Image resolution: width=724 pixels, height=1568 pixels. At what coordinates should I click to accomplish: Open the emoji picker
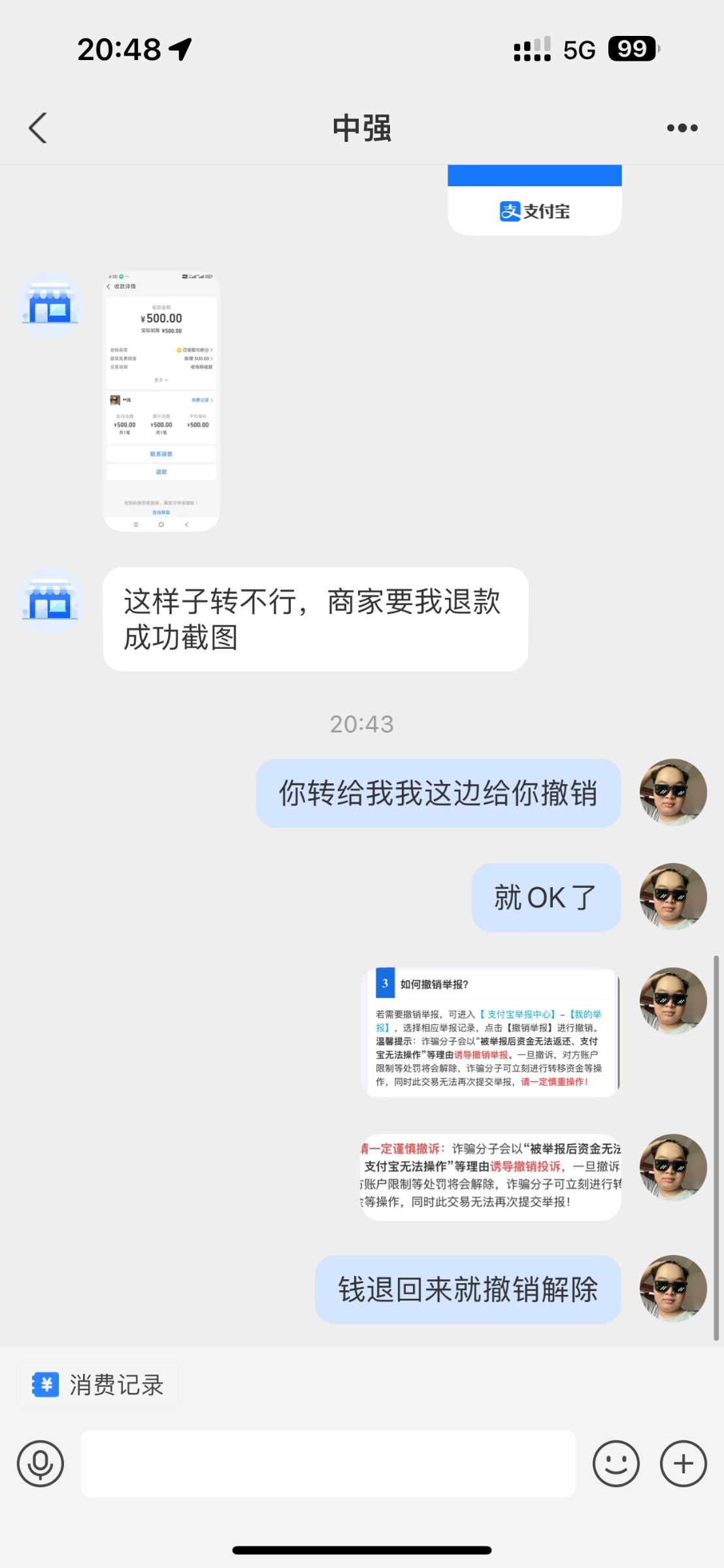(616, 1463)
